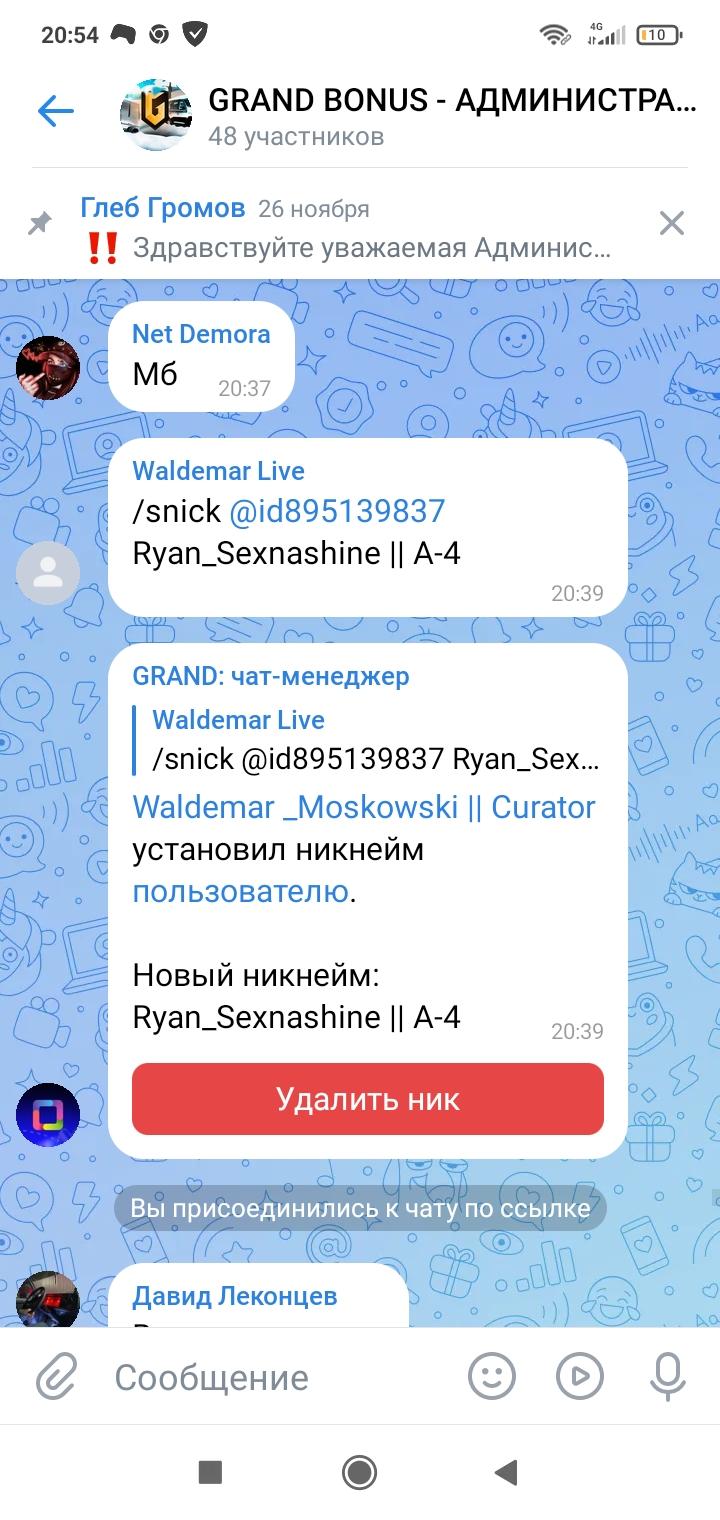Open the @id895139837 mention link
The image size is (720, 1520).
click(337, 511)
